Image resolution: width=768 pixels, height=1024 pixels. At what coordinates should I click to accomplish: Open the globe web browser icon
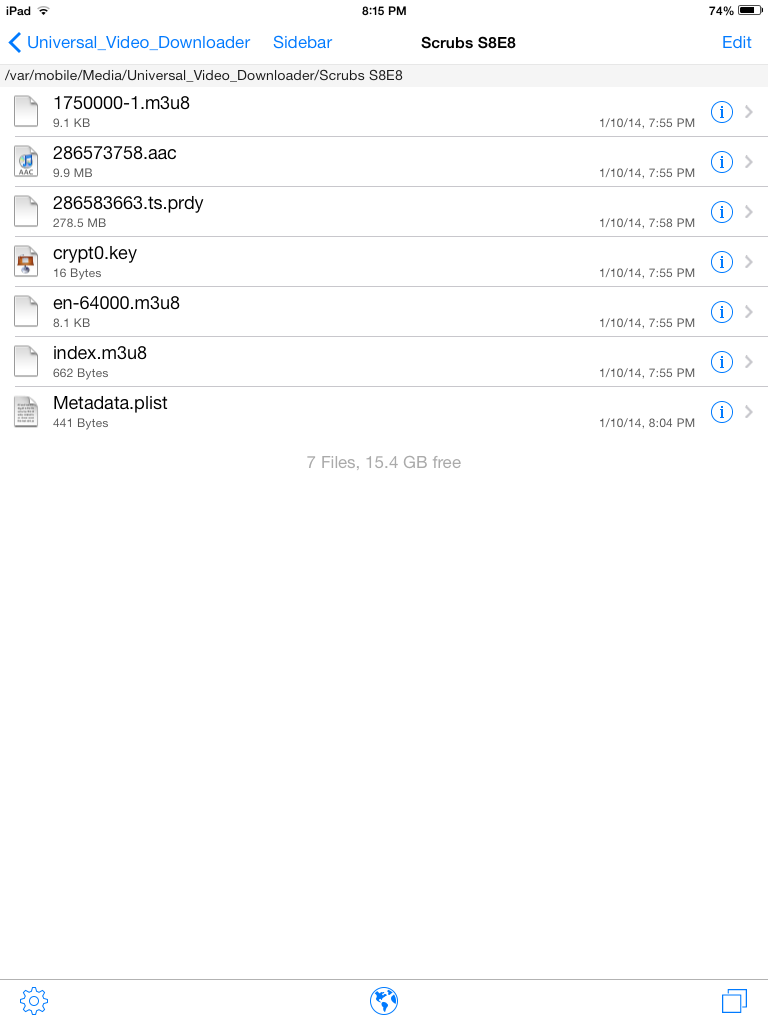(x=384, y=1000)
